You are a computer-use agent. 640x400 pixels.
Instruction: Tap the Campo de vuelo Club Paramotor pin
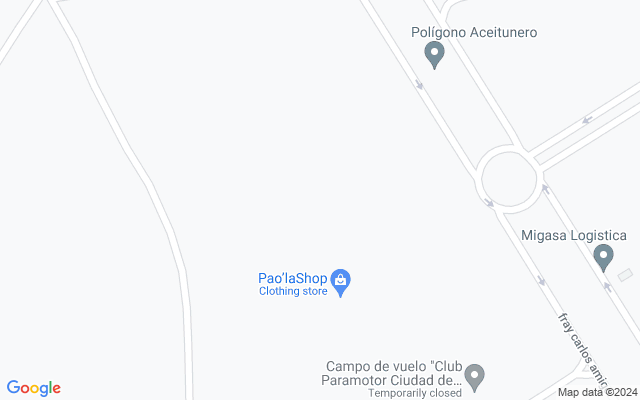tap(475, 376)
